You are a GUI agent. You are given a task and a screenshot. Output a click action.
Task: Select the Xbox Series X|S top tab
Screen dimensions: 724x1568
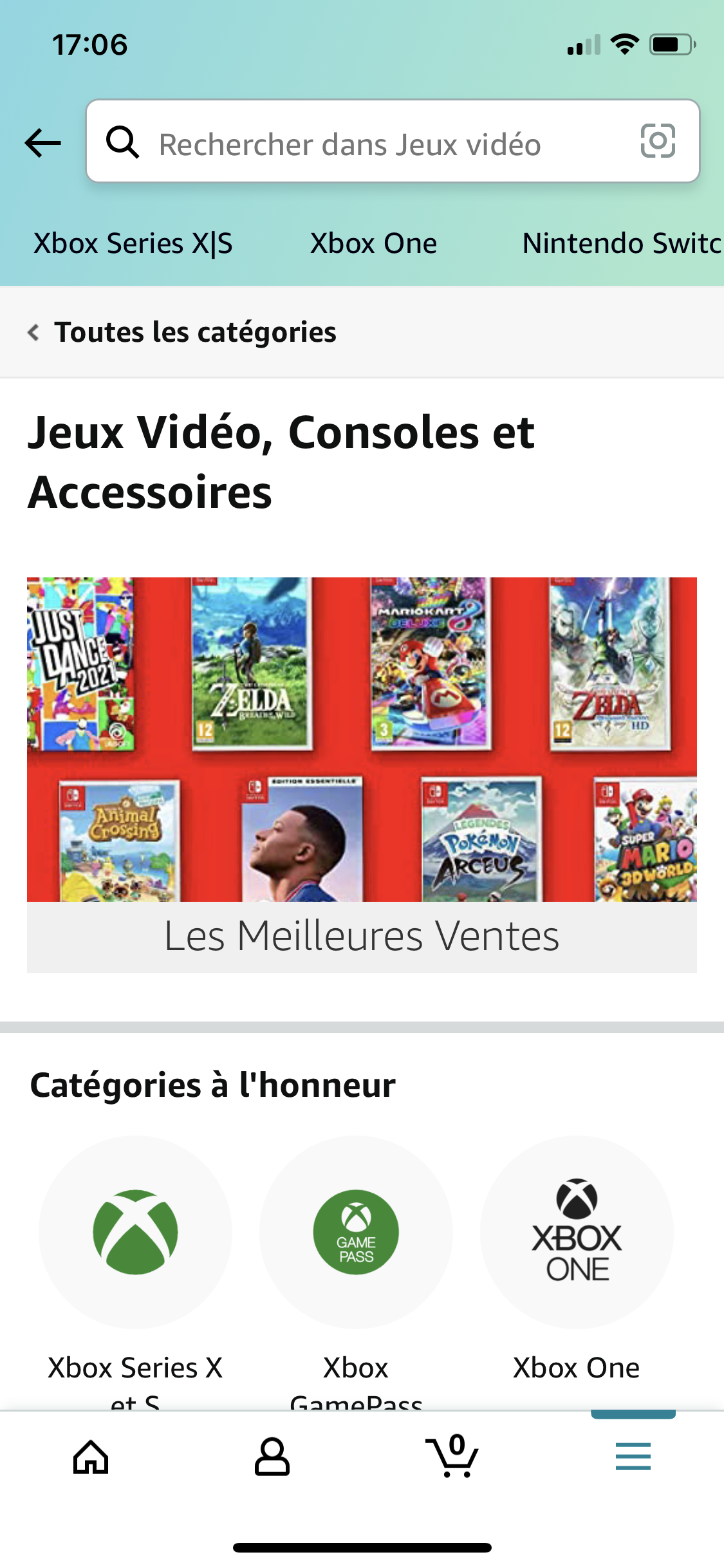[x=133, y=244]
